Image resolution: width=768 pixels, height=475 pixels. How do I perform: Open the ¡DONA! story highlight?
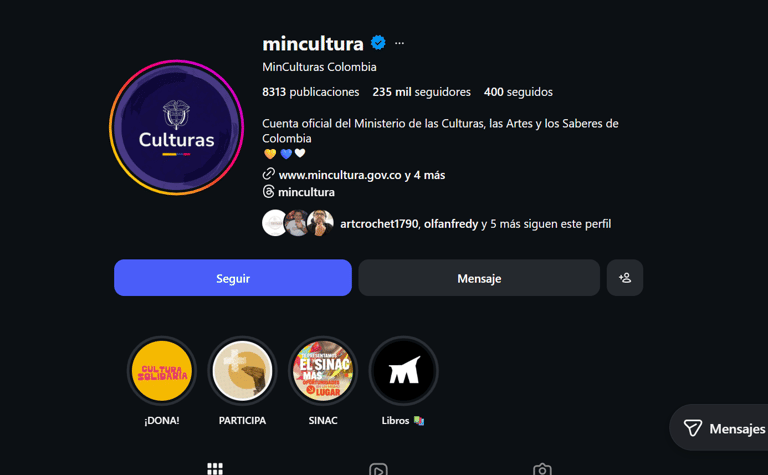point(162,371)
